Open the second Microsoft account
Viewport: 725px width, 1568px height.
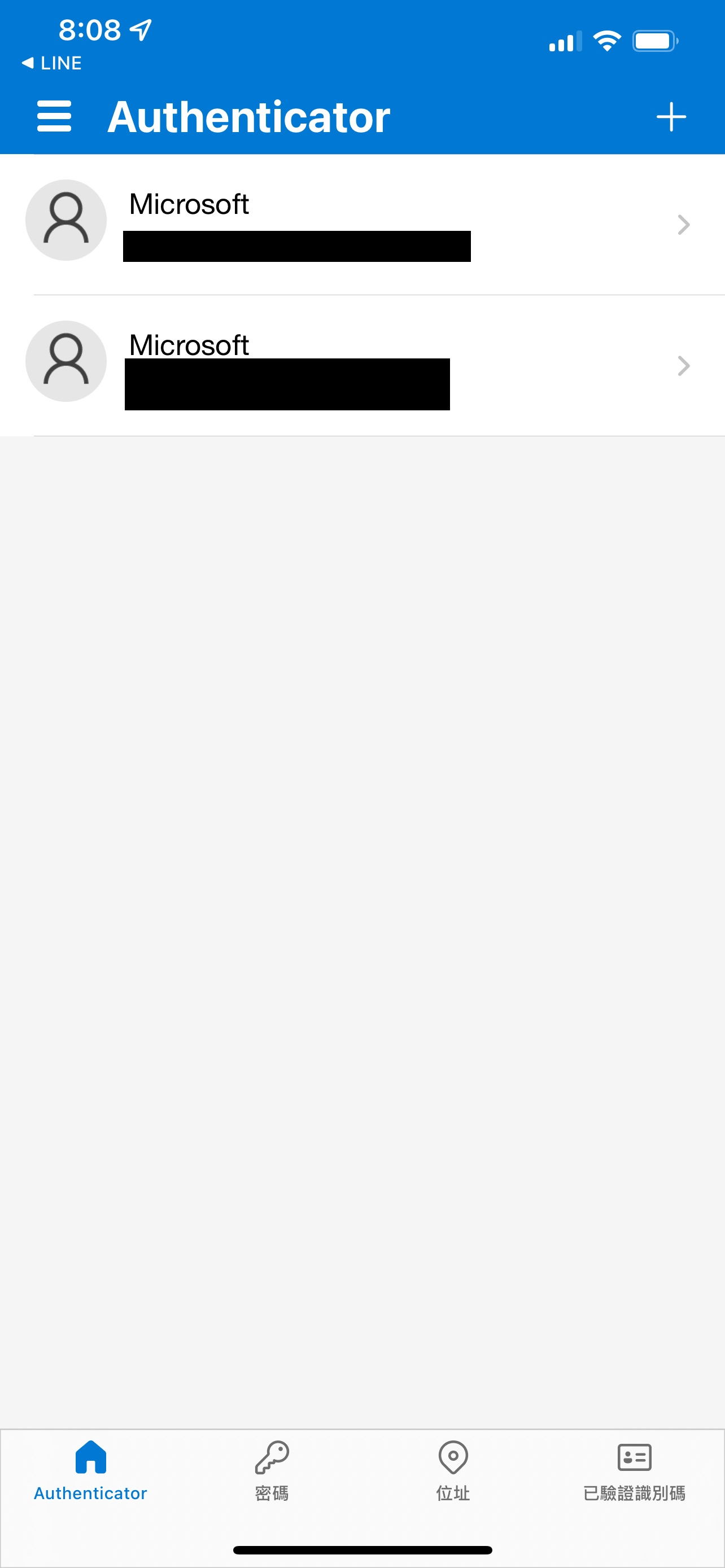pyautogui.click(x=362, y=365)
